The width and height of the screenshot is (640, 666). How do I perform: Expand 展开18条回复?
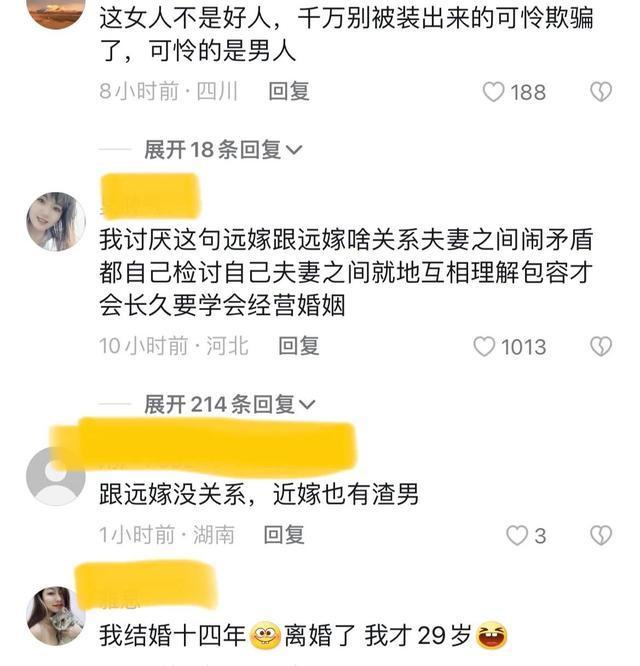pyautogui.click(x=223, y=150)
